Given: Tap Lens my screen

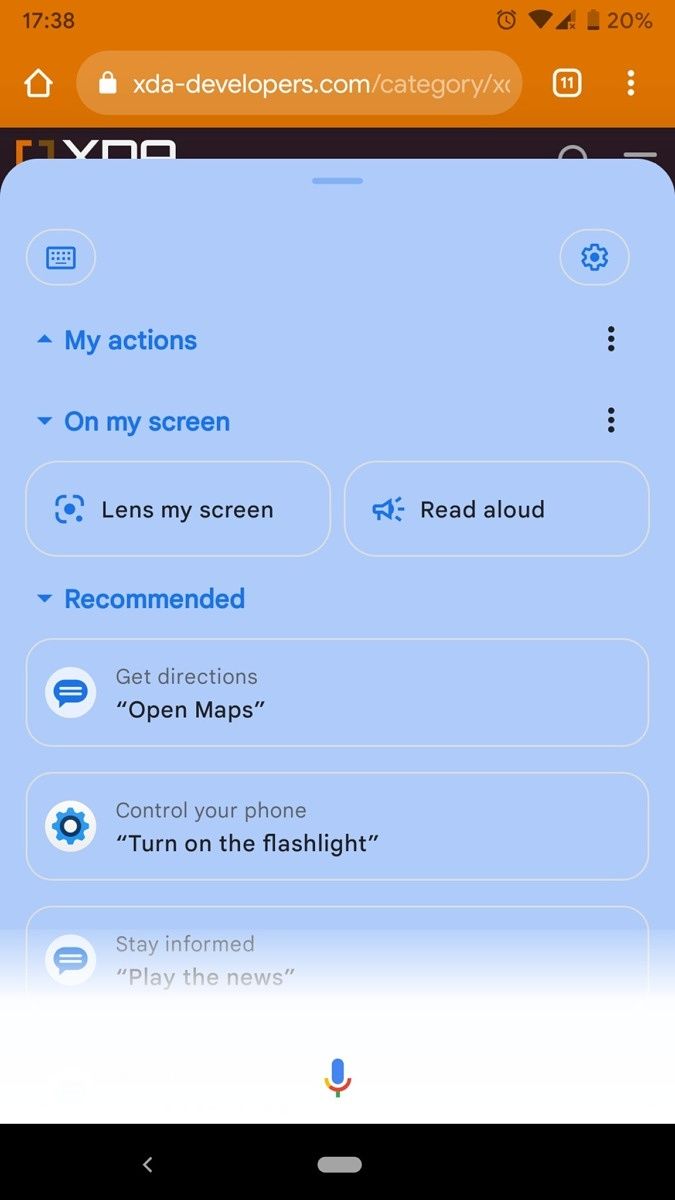Looking at the screenshot, I should coord(178,509).
